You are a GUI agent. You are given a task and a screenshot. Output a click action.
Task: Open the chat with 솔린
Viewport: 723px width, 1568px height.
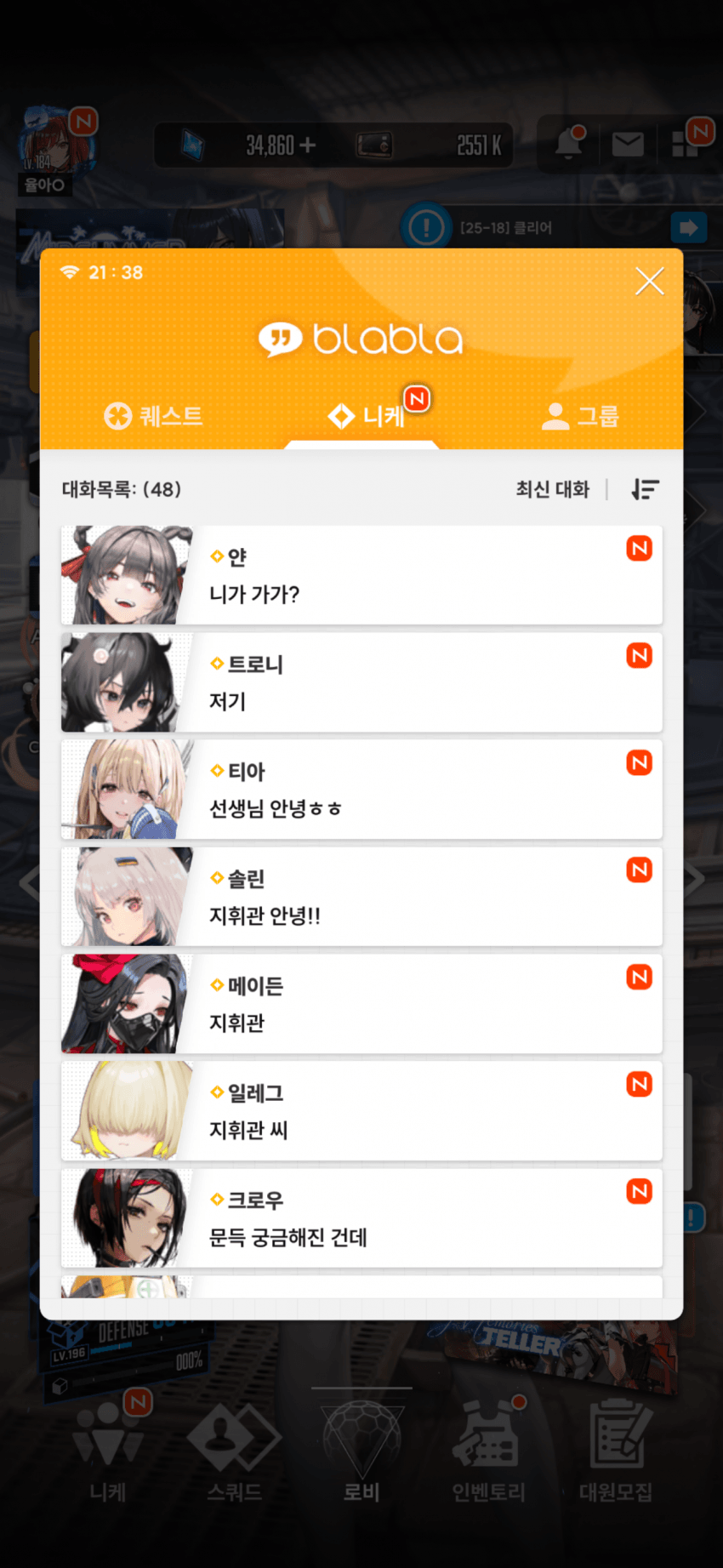pos(361,897)
